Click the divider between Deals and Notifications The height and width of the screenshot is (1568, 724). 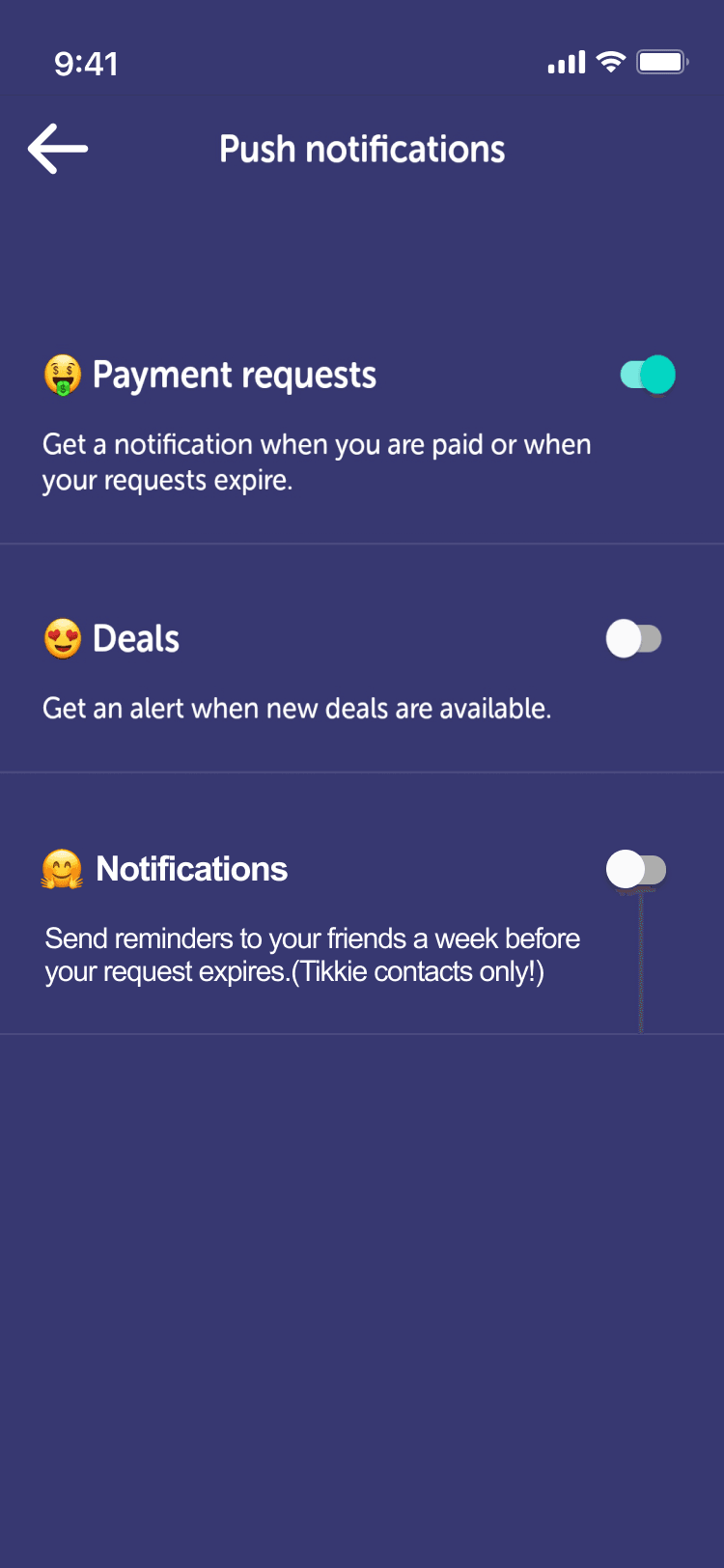pos(362,771)
